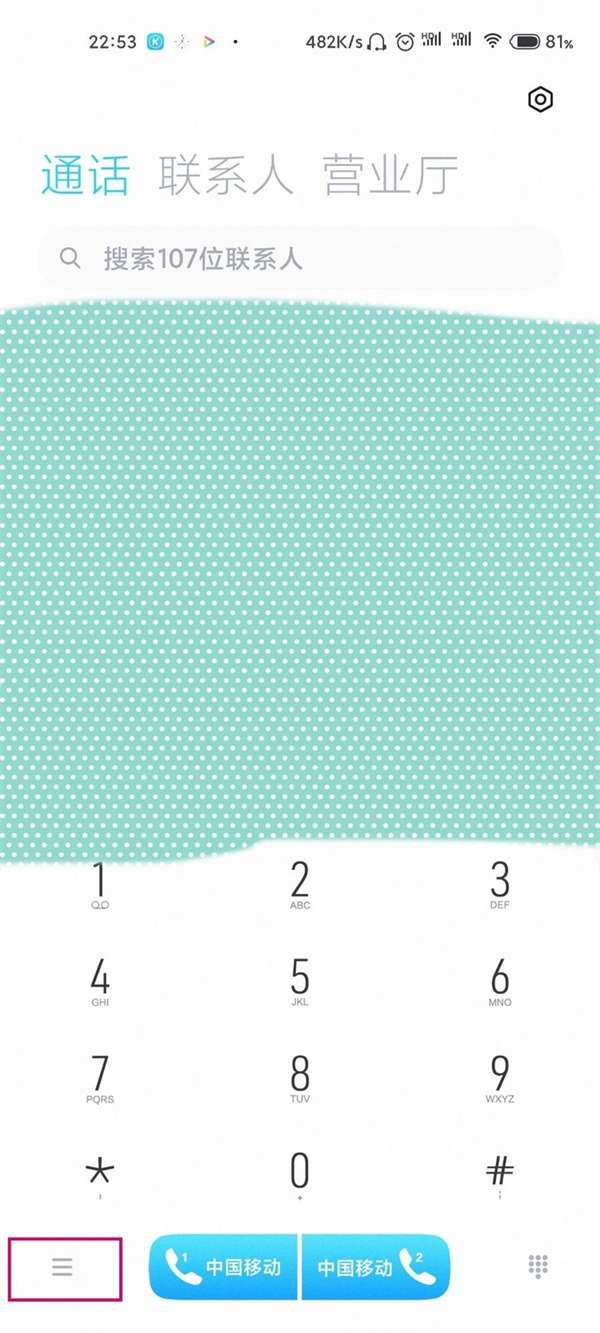Enter the star symbol key
This screenshot has width=600, height=1333.
[x=100, y=1174]
